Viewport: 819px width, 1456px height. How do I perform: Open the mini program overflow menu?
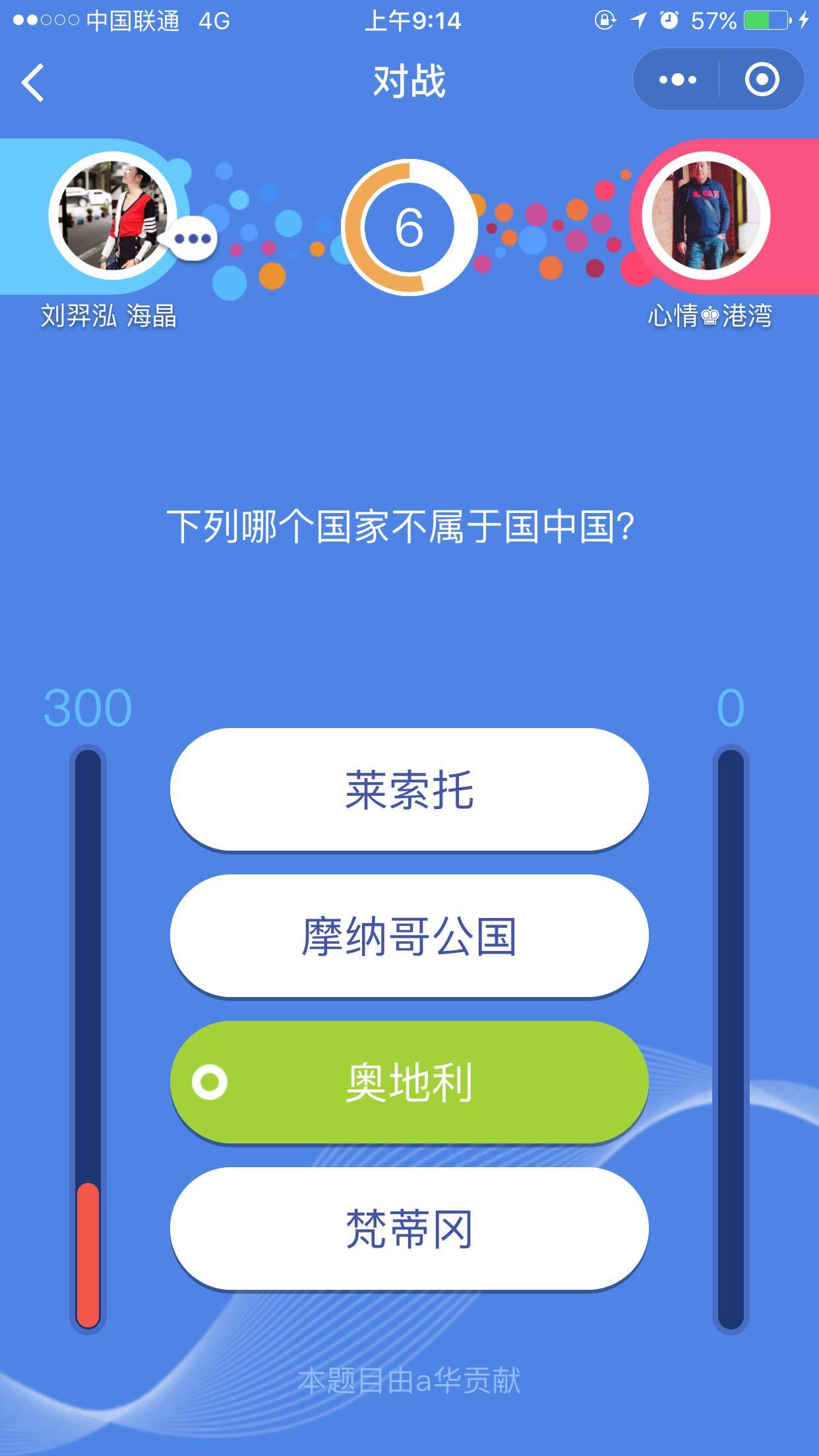click(677, 80)
